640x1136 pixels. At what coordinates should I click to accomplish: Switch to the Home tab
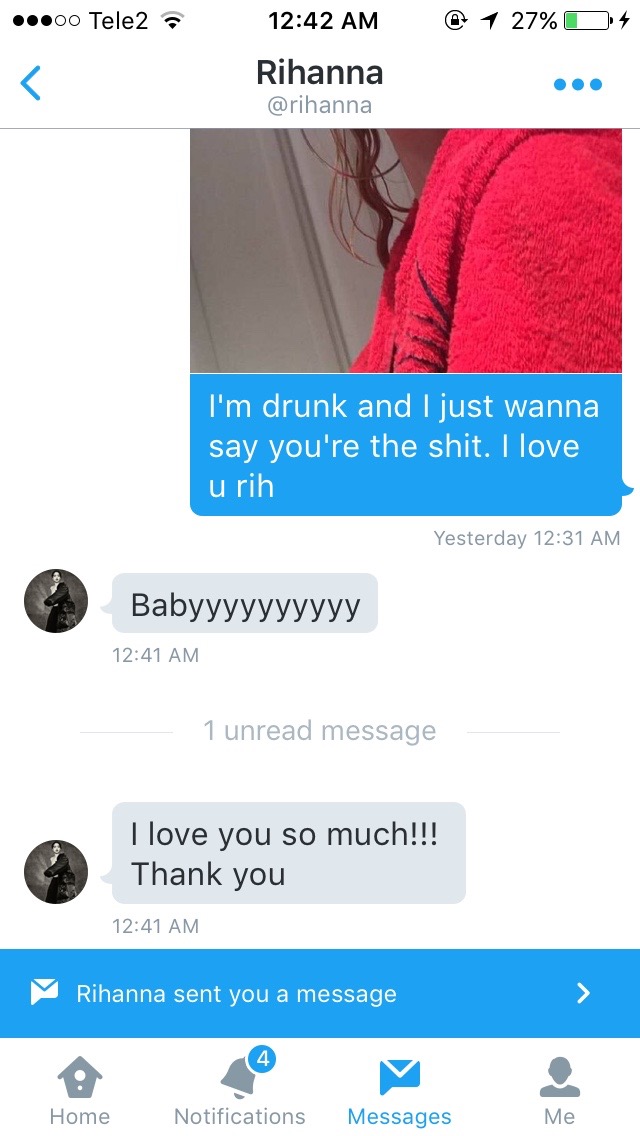(80, 1090)
